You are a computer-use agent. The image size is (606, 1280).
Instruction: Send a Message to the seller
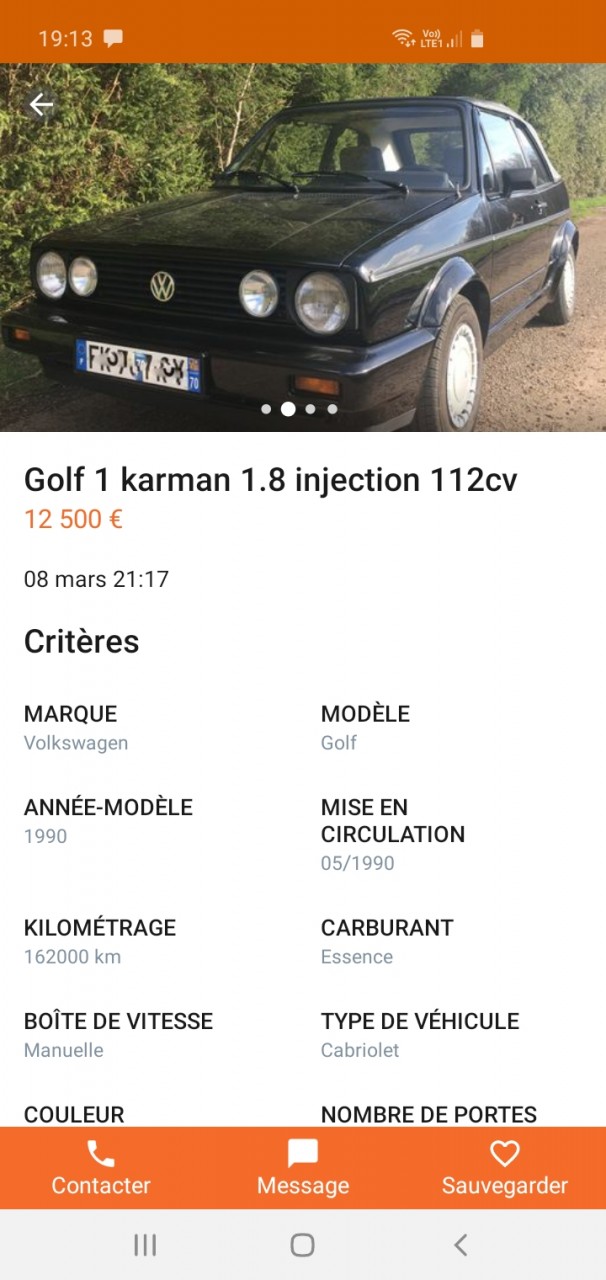tap(303, 1168)
